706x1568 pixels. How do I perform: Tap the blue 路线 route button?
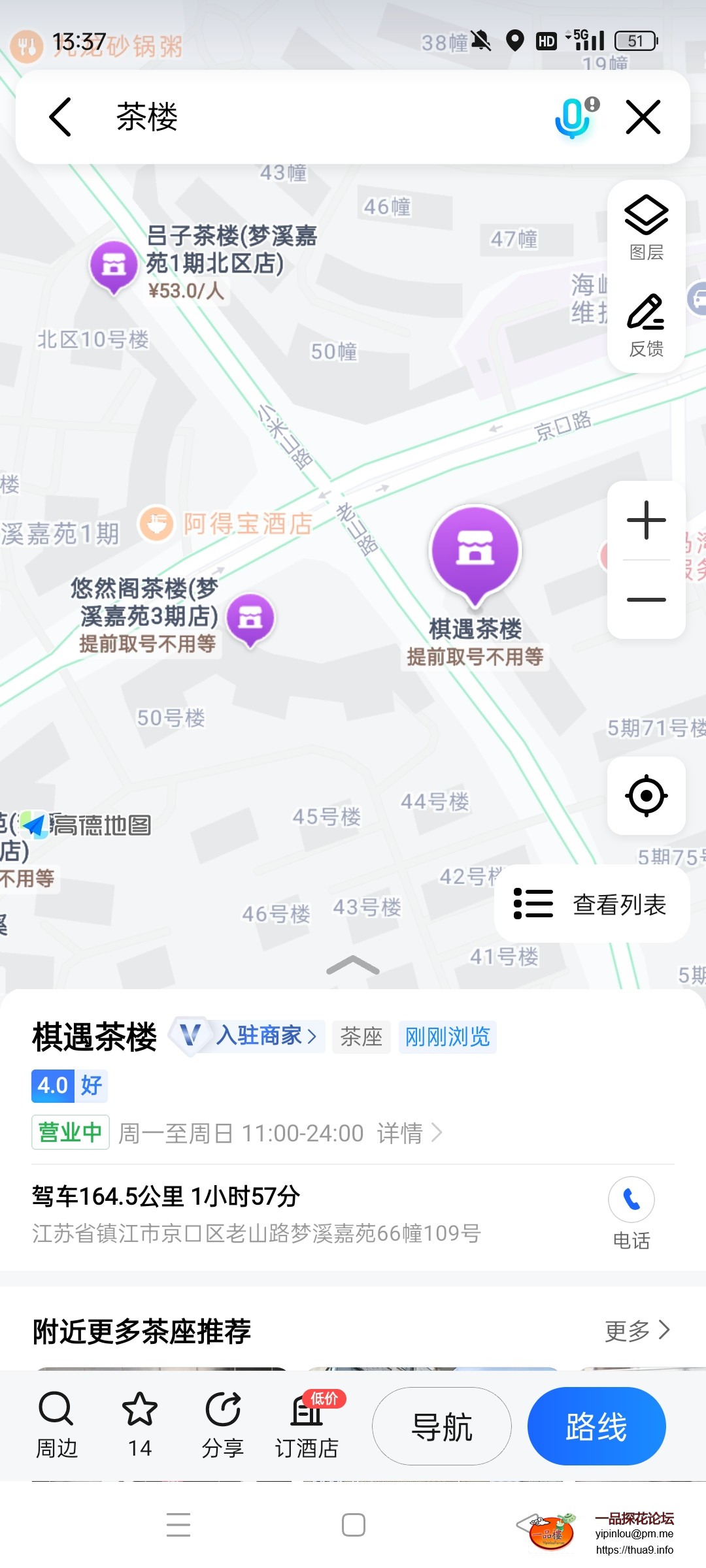(x=596, y=1426)
